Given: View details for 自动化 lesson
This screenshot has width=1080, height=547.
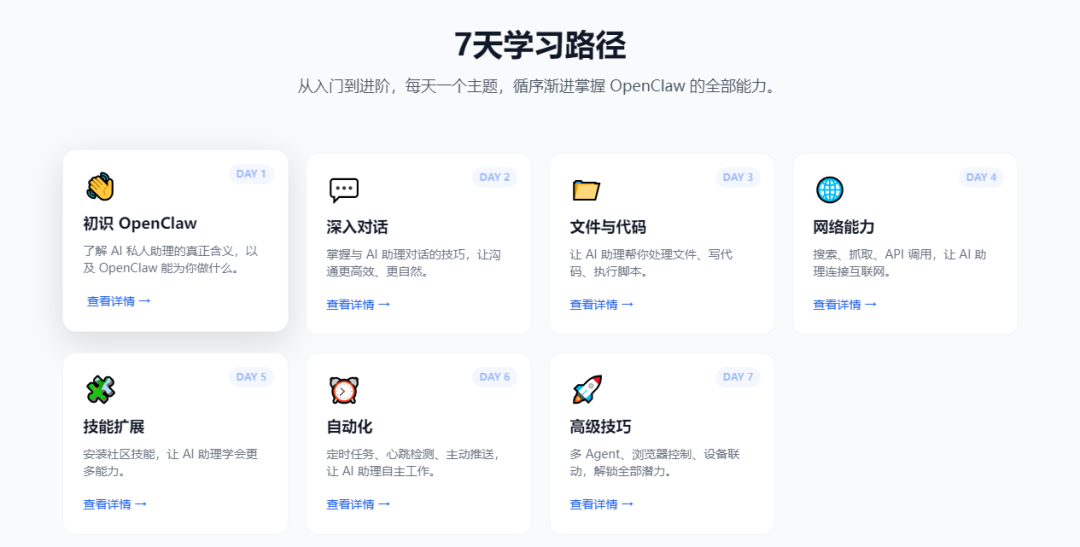Looking at the screenshot, I should coord(358,505).
